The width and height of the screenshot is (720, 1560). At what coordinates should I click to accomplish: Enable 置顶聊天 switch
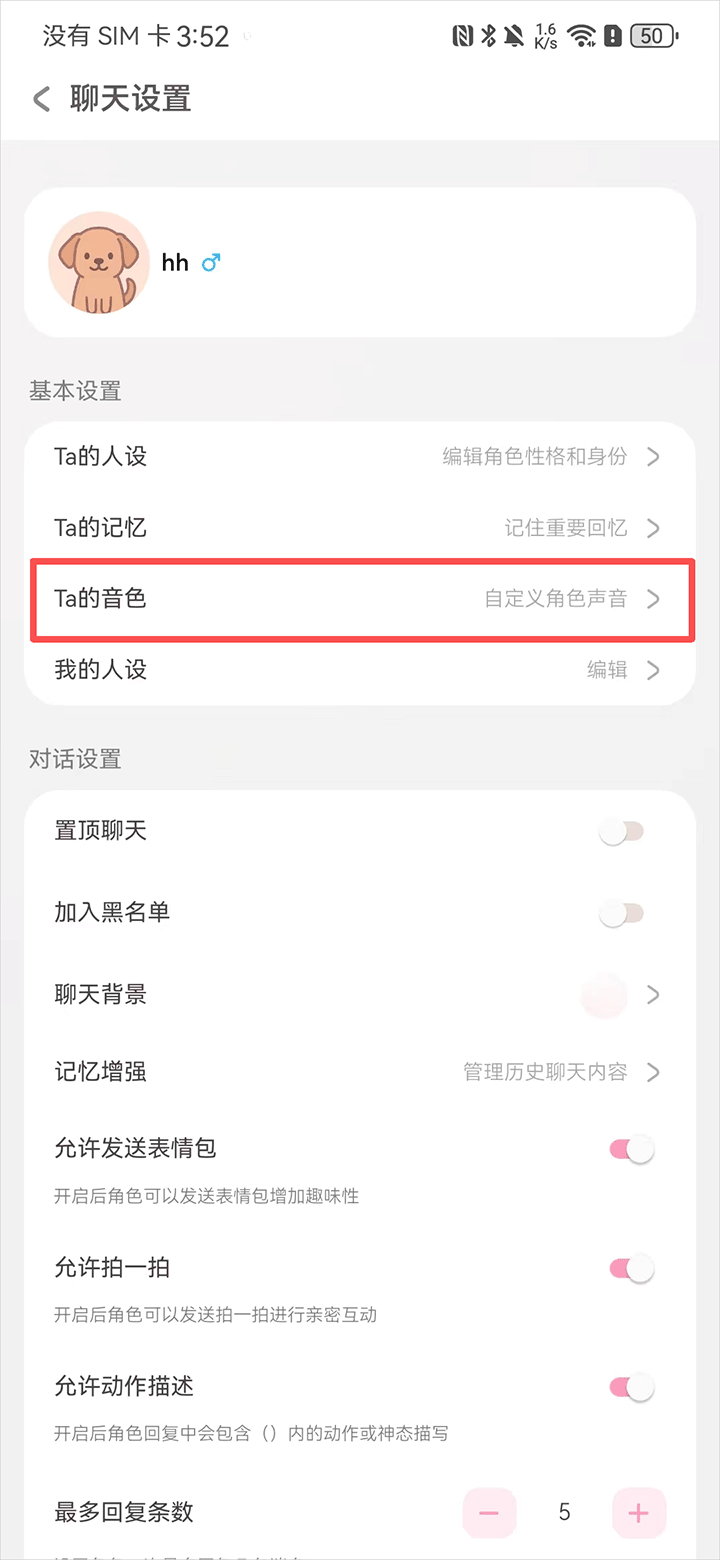(622, 832)
